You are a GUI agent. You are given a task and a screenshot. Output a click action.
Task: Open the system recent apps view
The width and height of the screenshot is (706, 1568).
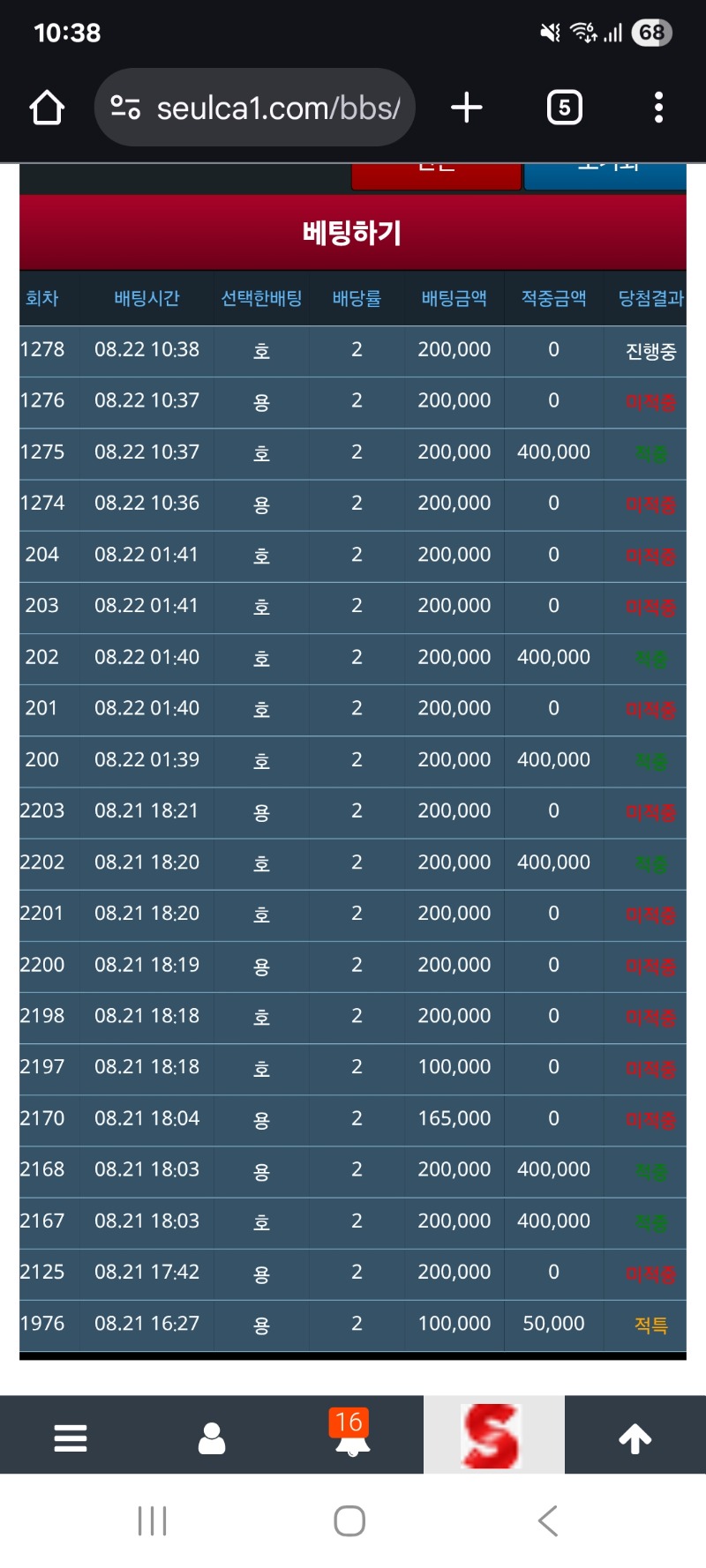153,1521
